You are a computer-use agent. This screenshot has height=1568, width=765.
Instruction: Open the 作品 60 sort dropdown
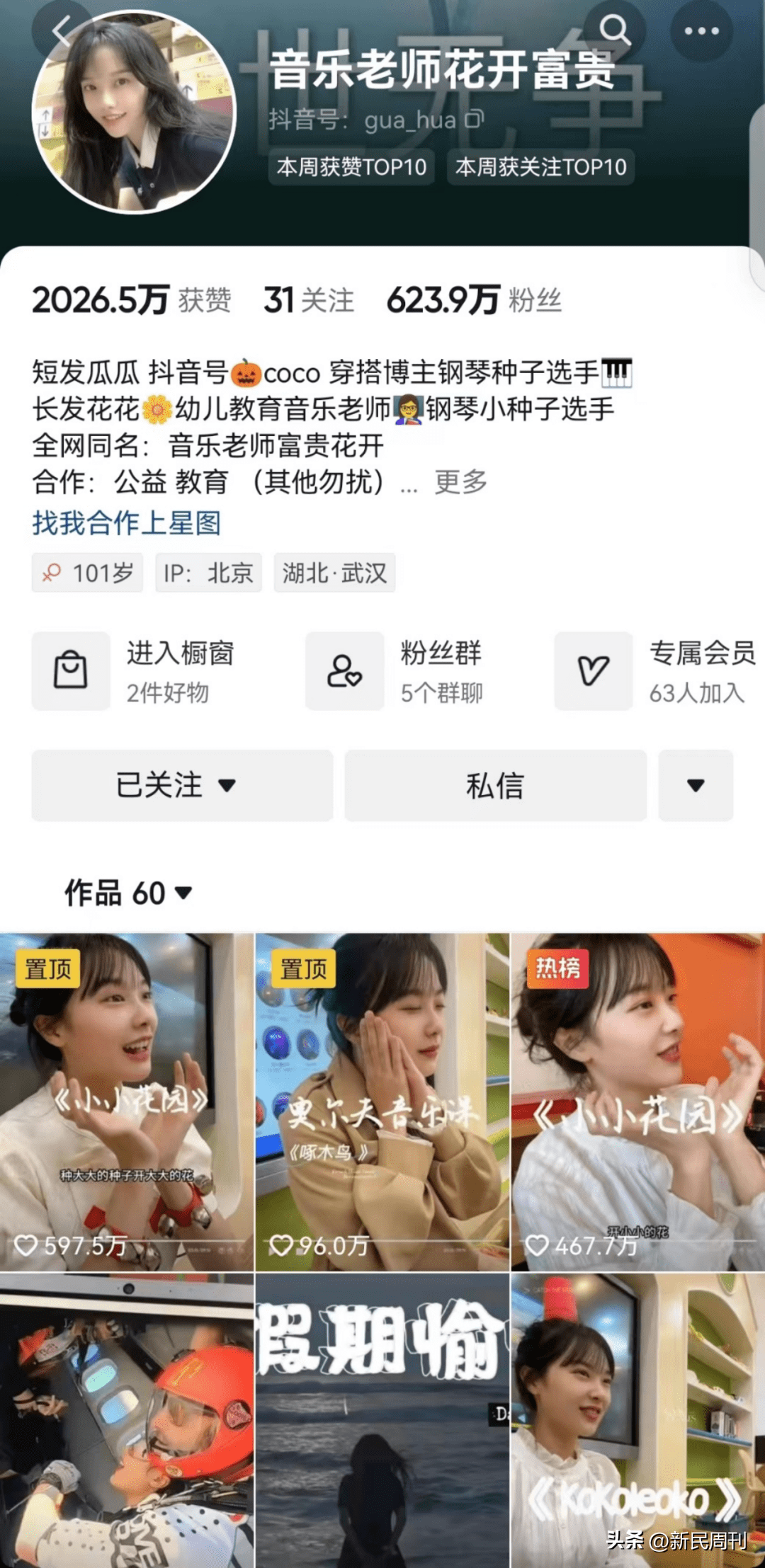tap(129, 893)
